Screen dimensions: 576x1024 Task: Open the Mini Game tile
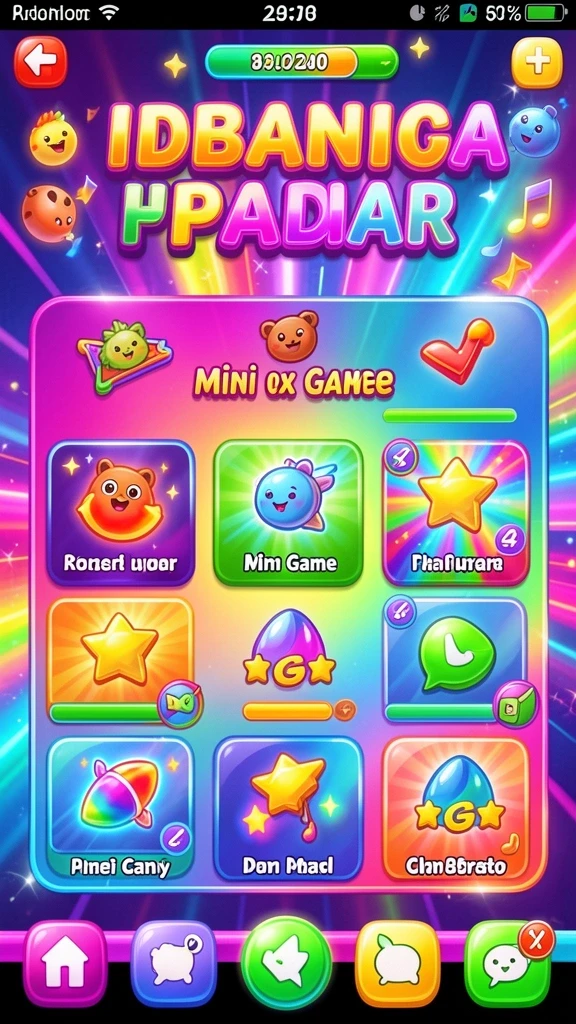288,513
